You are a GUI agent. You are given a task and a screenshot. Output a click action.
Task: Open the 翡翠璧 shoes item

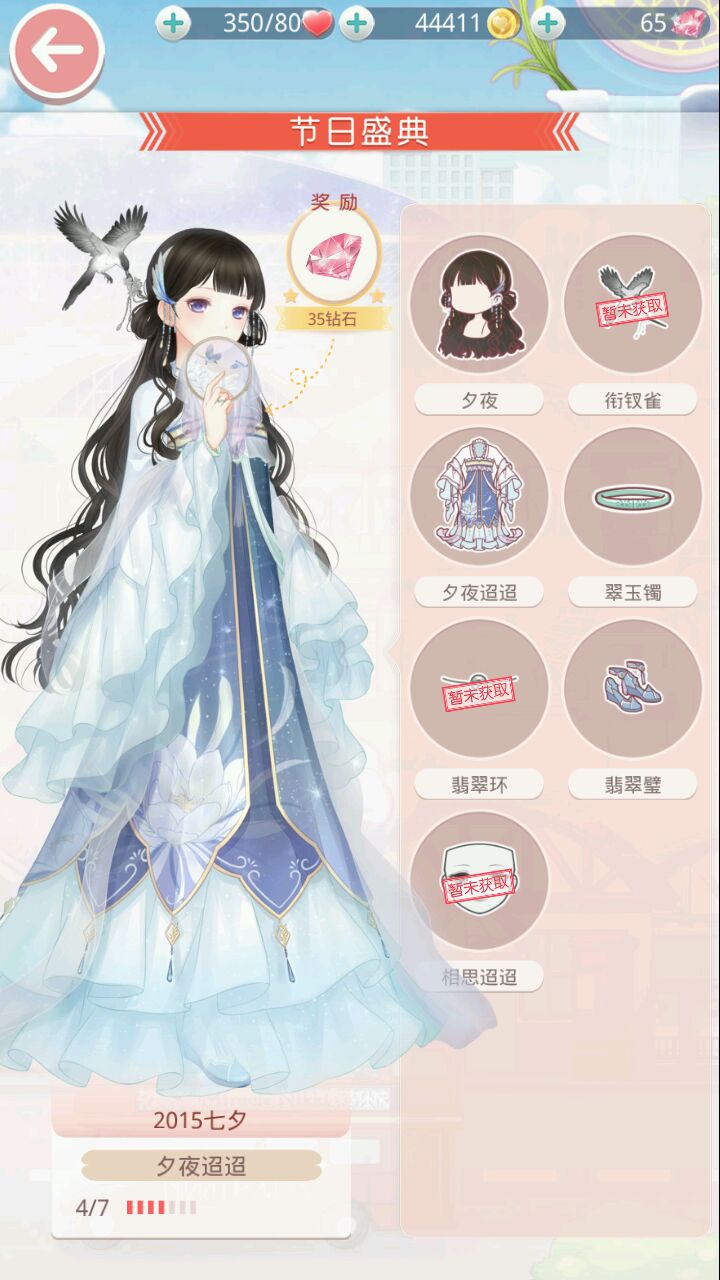pos(632,688)
